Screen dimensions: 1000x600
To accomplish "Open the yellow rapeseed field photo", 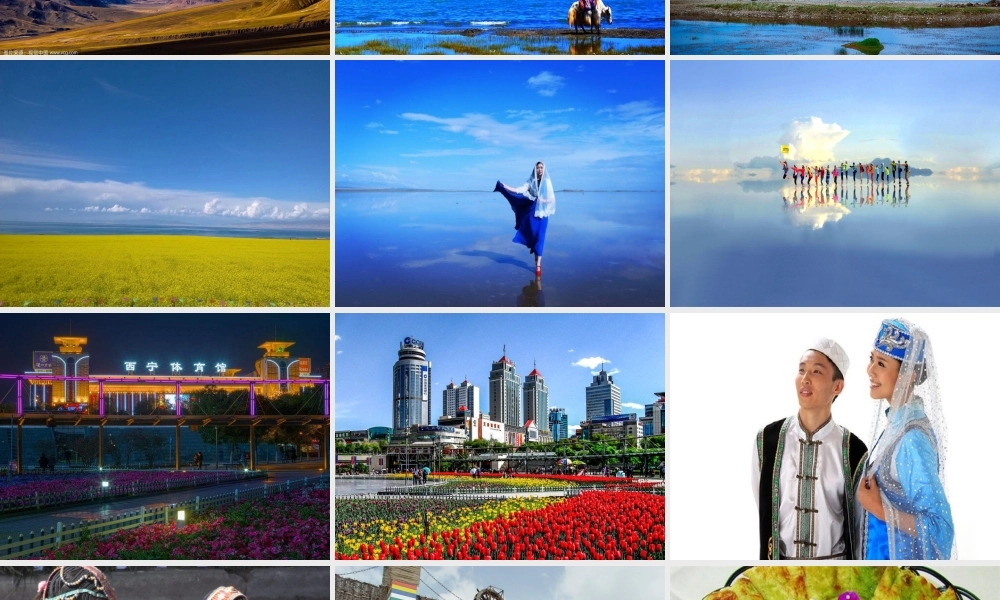I will [x=165, y=183].
